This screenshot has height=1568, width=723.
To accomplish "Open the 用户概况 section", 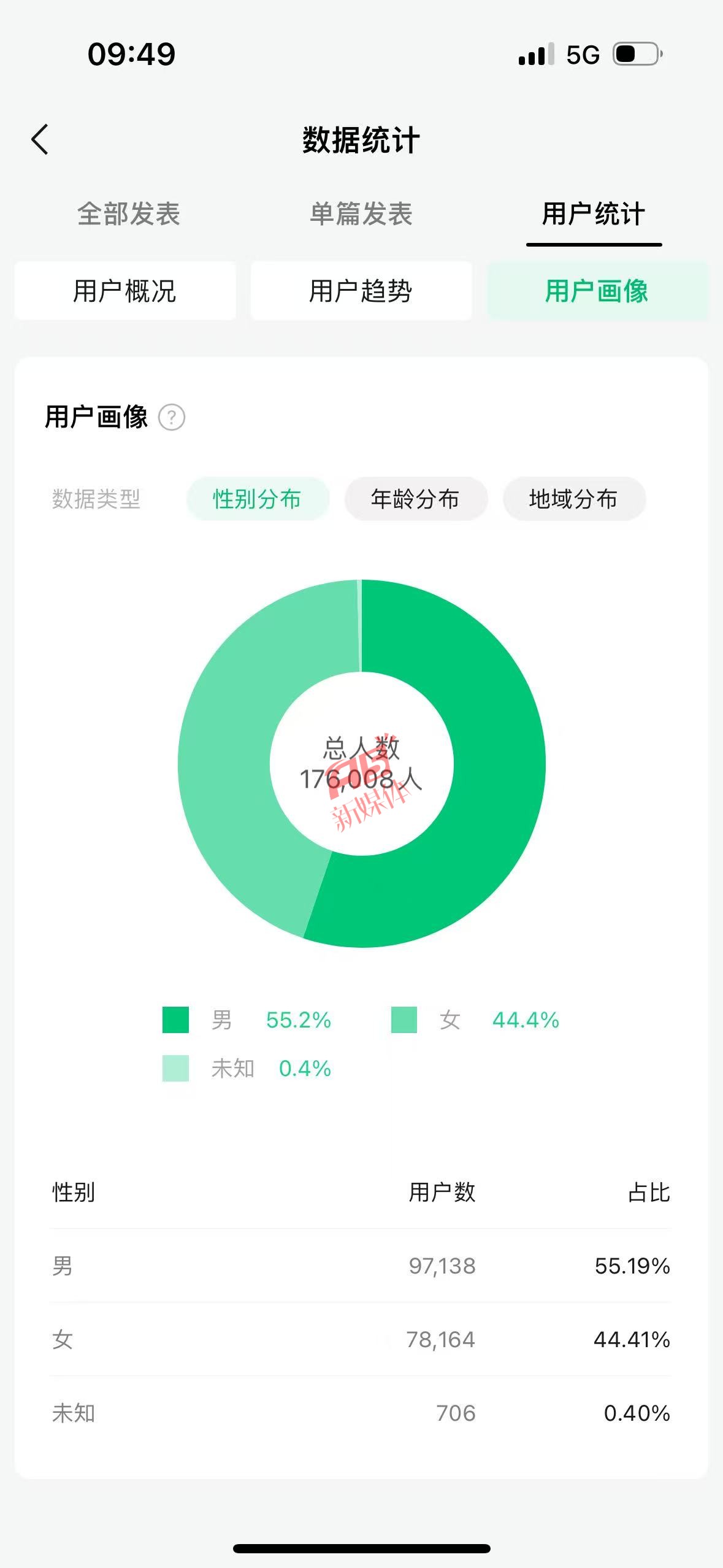I will tap(125, 291).
